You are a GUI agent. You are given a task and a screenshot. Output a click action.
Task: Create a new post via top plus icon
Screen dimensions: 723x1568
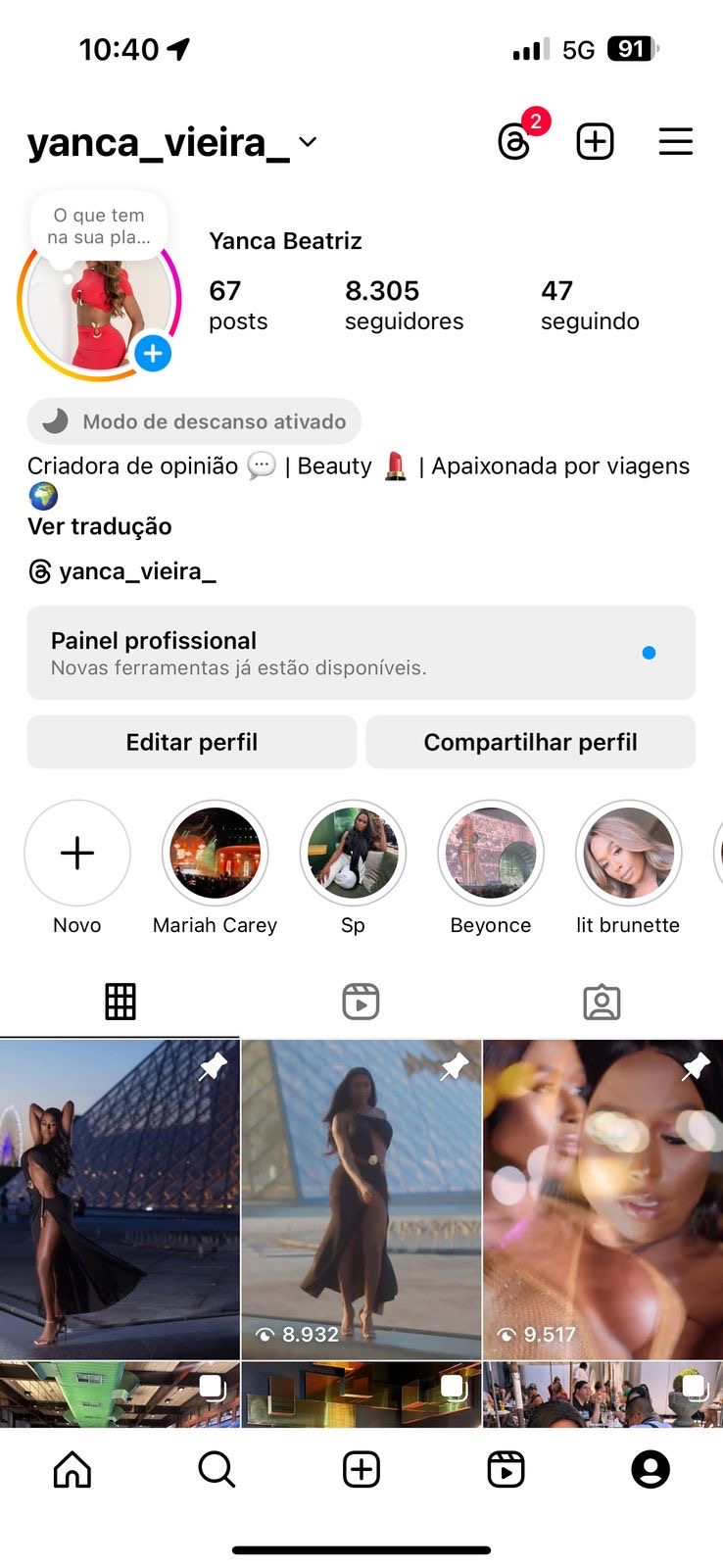pyautogui.click(x=595, y=142)
